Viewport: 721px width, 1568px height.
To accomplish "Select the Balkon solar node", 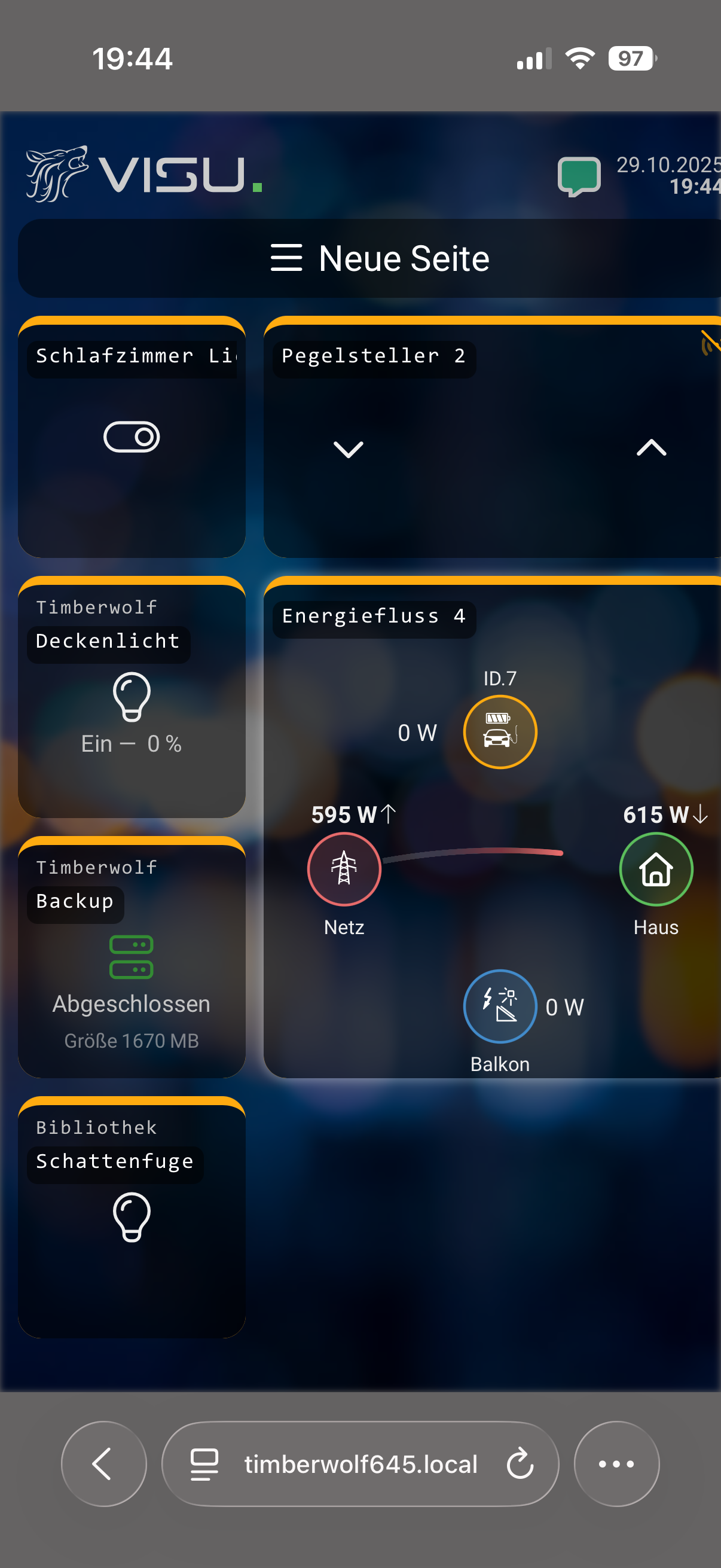I will 500,1006.
